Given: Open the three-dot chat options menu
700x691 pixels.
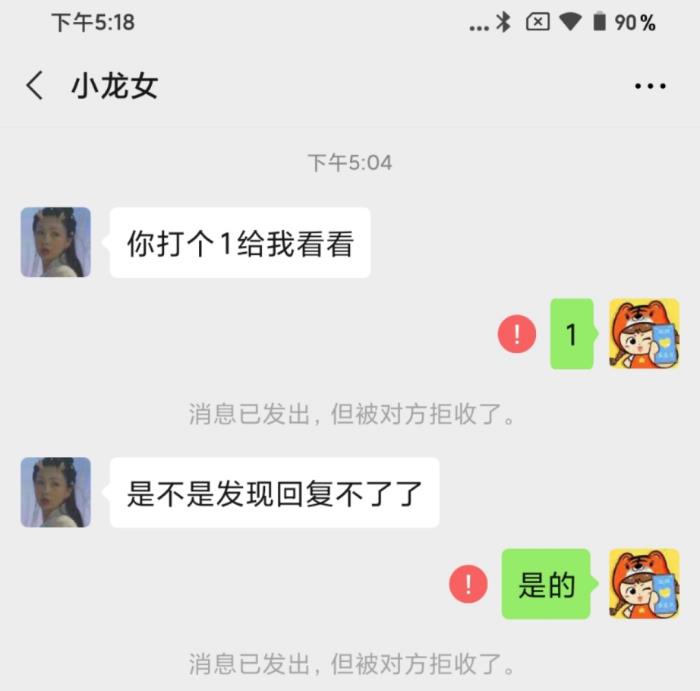Looking at the screenshot, I should (x=650, y=87).
